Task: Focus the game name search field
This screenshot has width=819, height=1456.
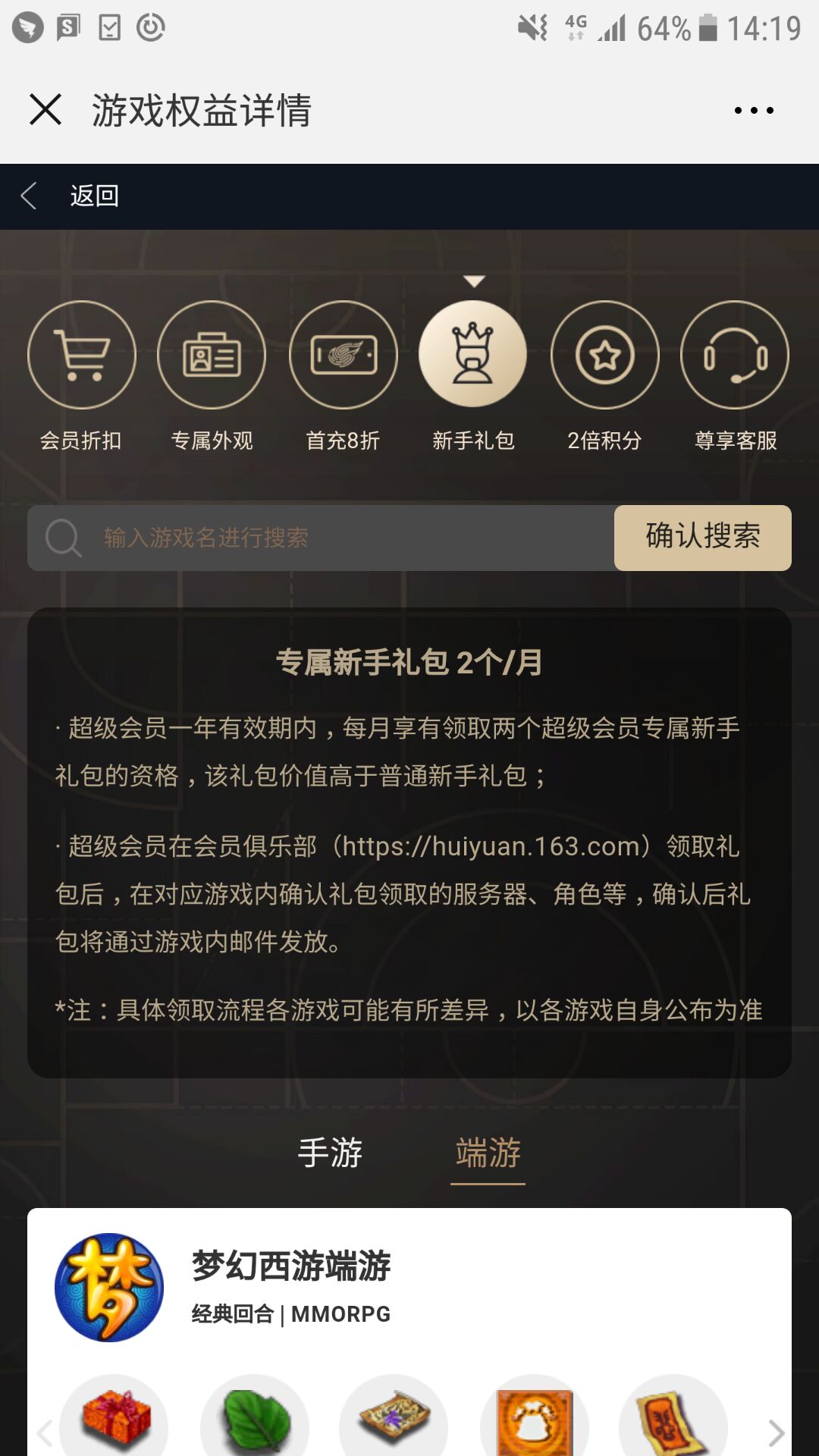Action: click(x=321, y=538)
